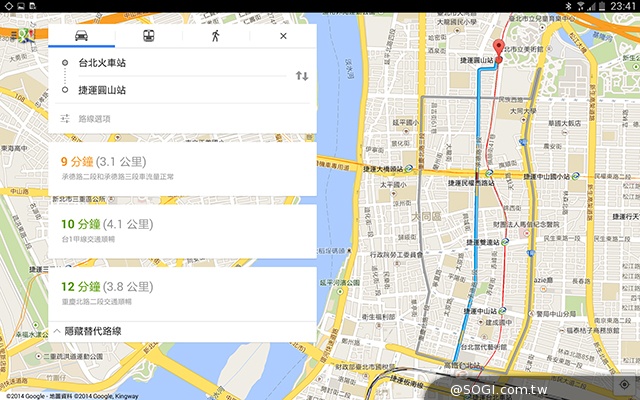Swap start and destination
640x400 pixels.
pyautogui.click(x=301, y=76)
